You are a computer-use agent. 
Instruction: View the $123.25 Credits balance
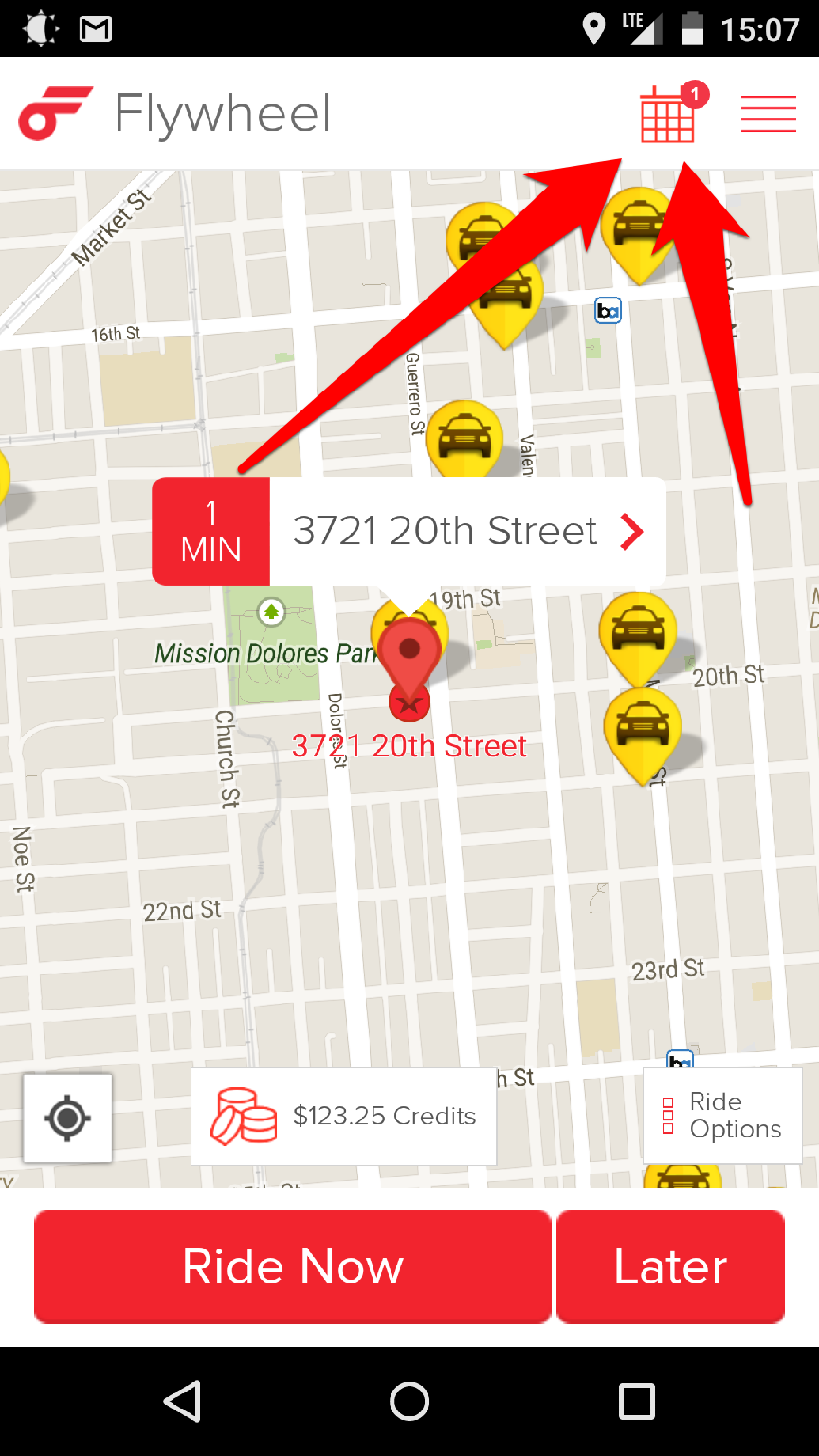point(386,1115)
